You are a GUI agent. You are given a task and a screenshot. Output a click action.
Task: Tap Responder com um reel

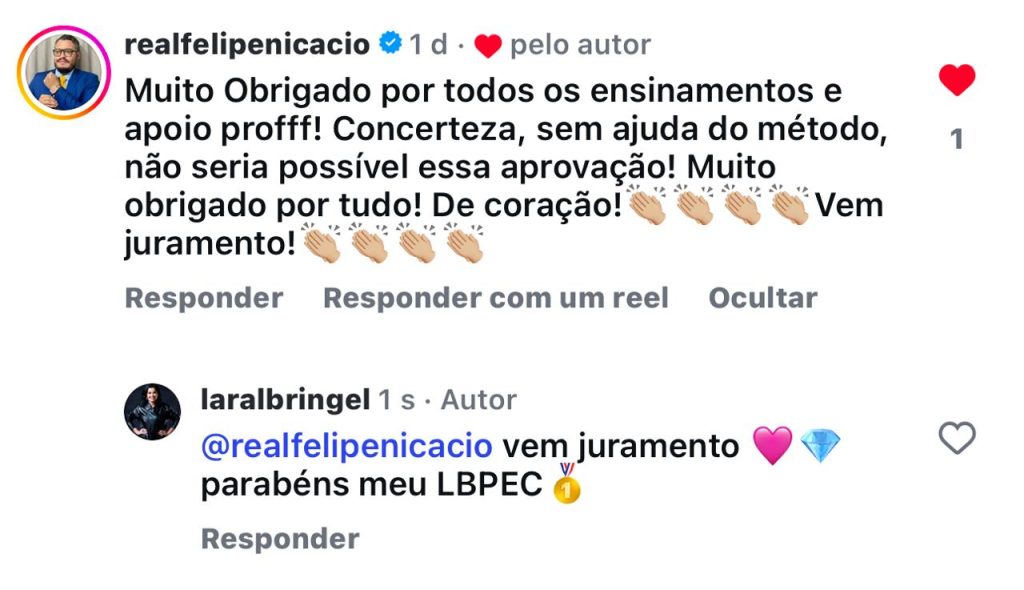click(496, 298)
